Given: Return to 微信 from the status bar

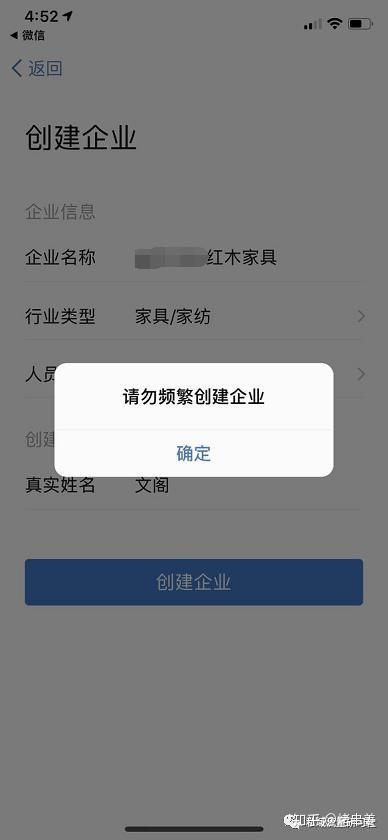Looking at the screenshot, I should click(28, 36).
